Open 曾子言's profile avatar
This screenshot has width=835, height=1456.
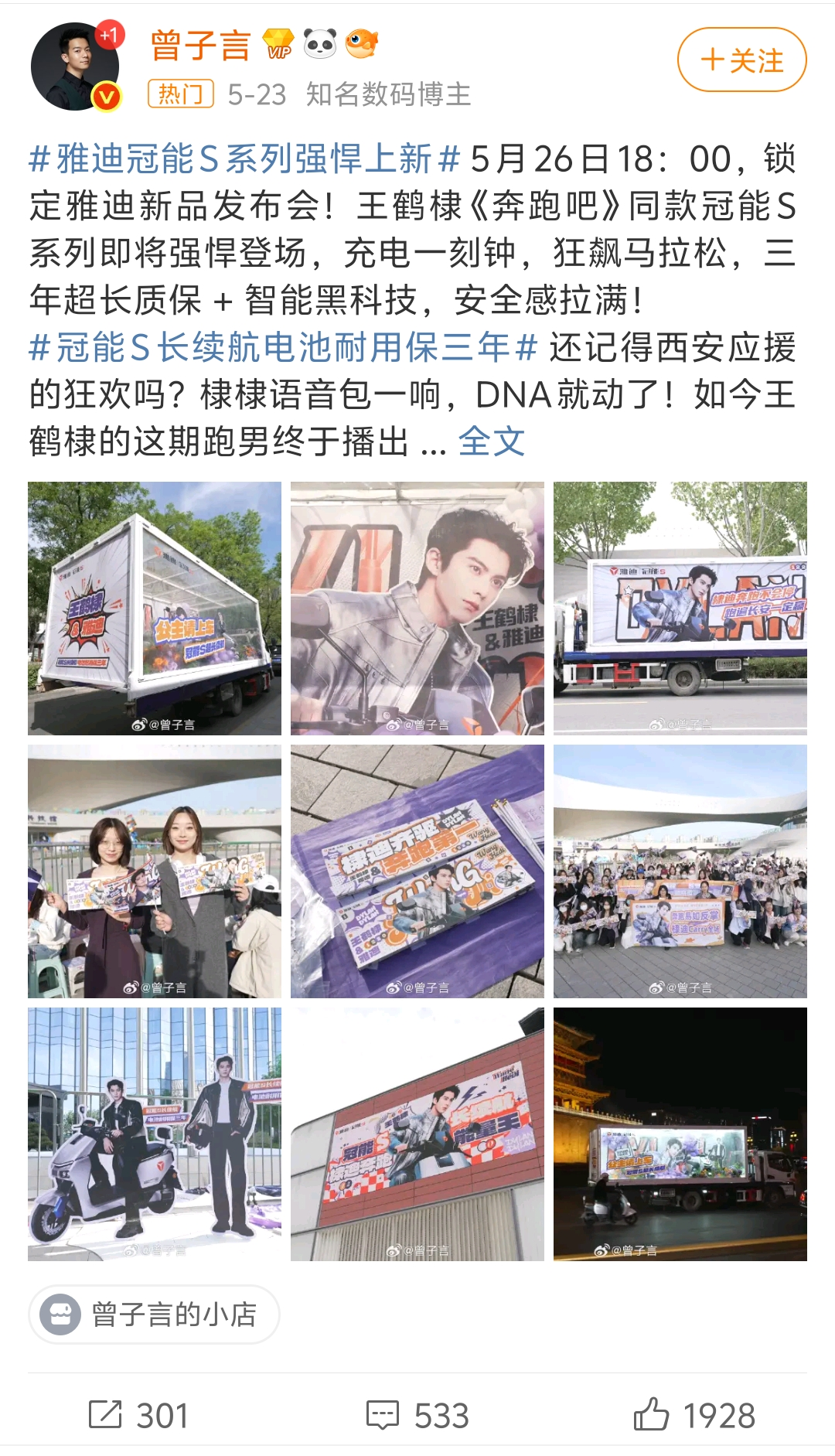76,66
